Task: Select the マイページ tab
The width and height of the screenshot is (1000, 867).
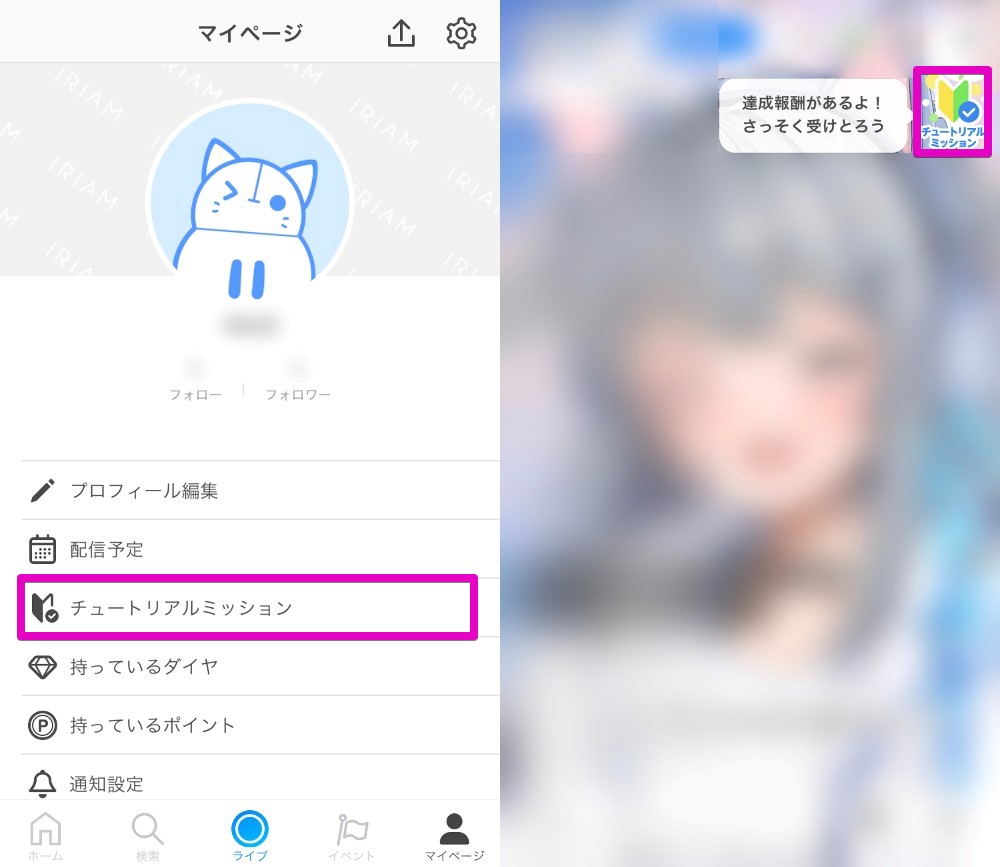Action: point(454,836)
